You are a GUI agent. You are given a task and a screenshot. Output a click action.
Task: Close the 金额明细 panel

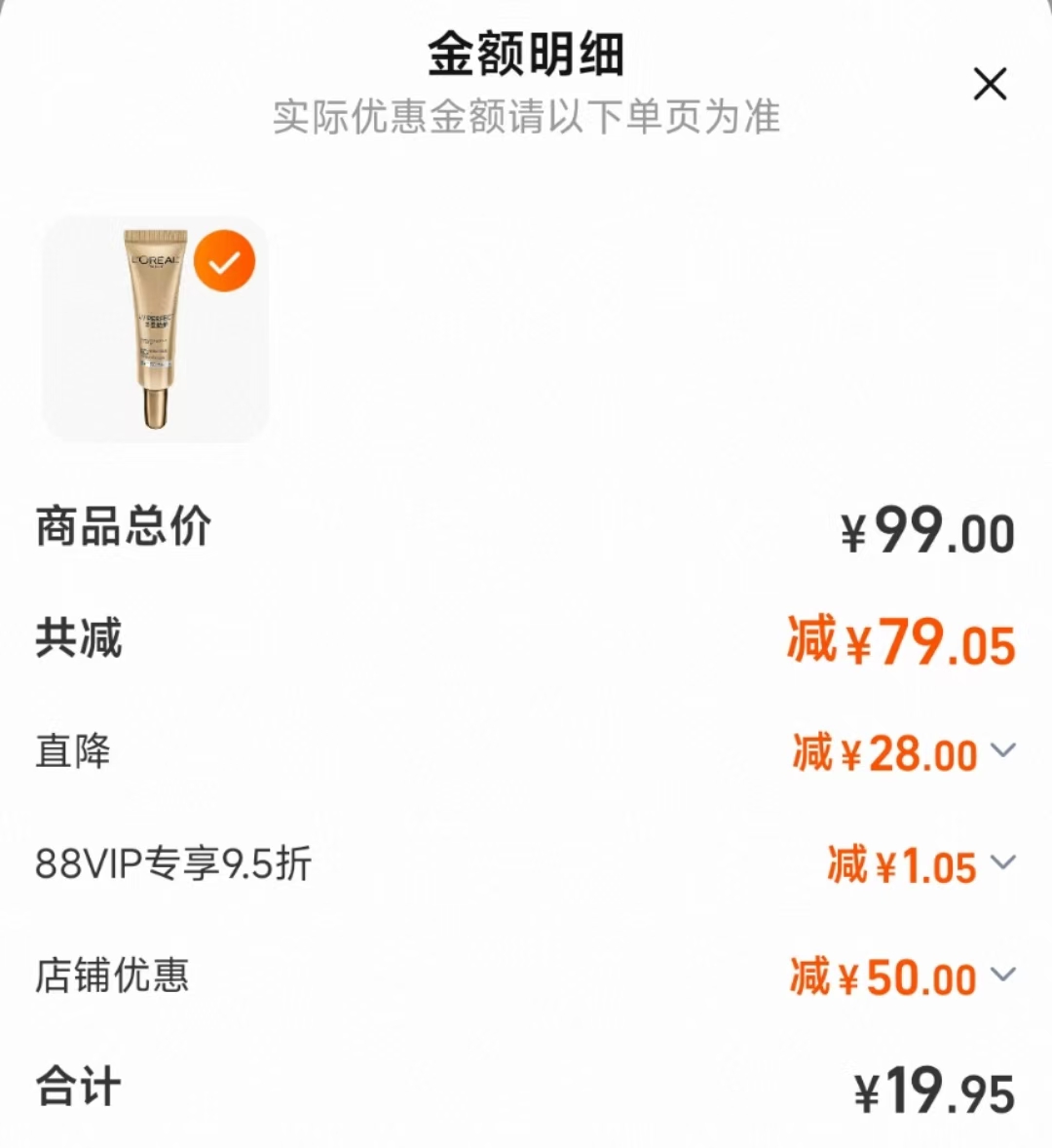click(991, 85)
